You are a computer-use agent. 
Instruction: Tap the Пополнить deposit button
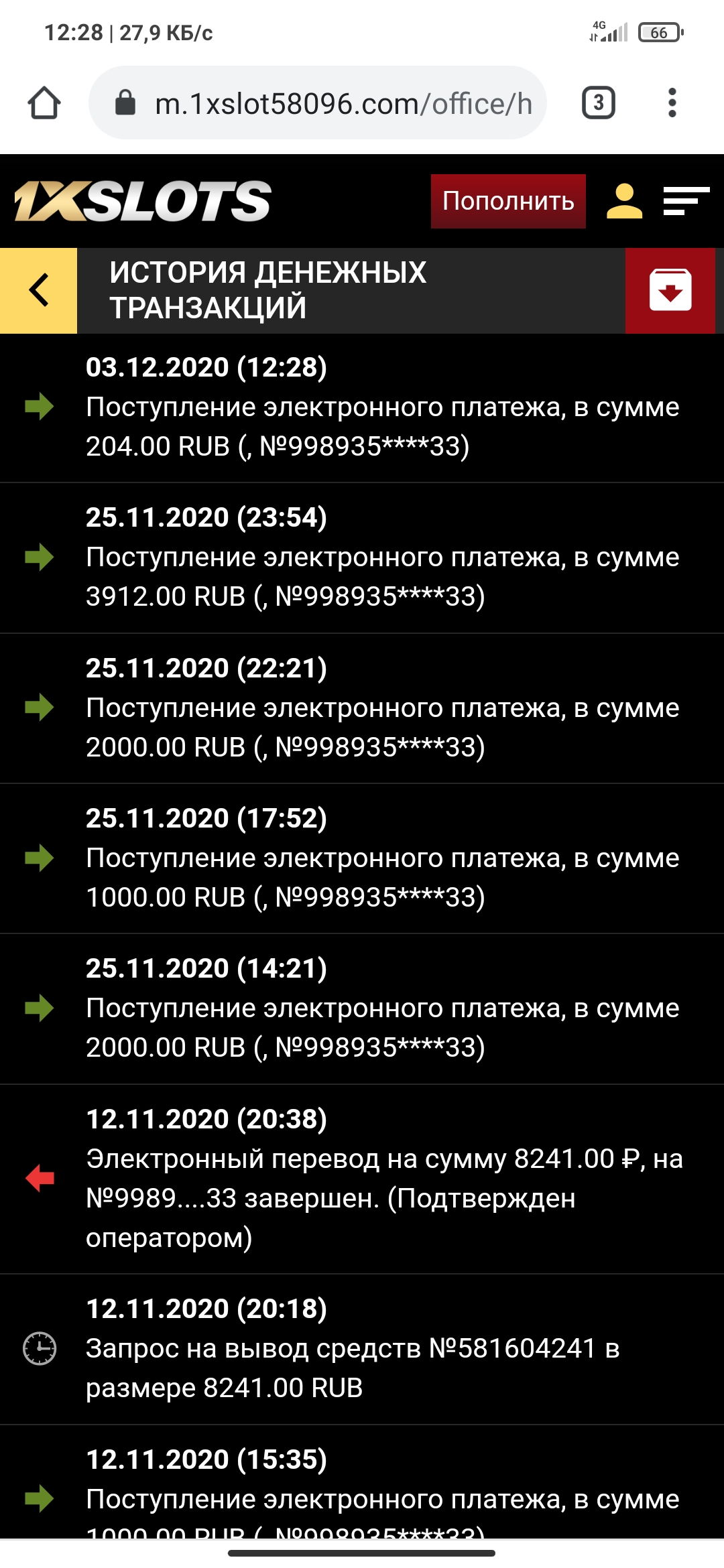click(508, 201)
